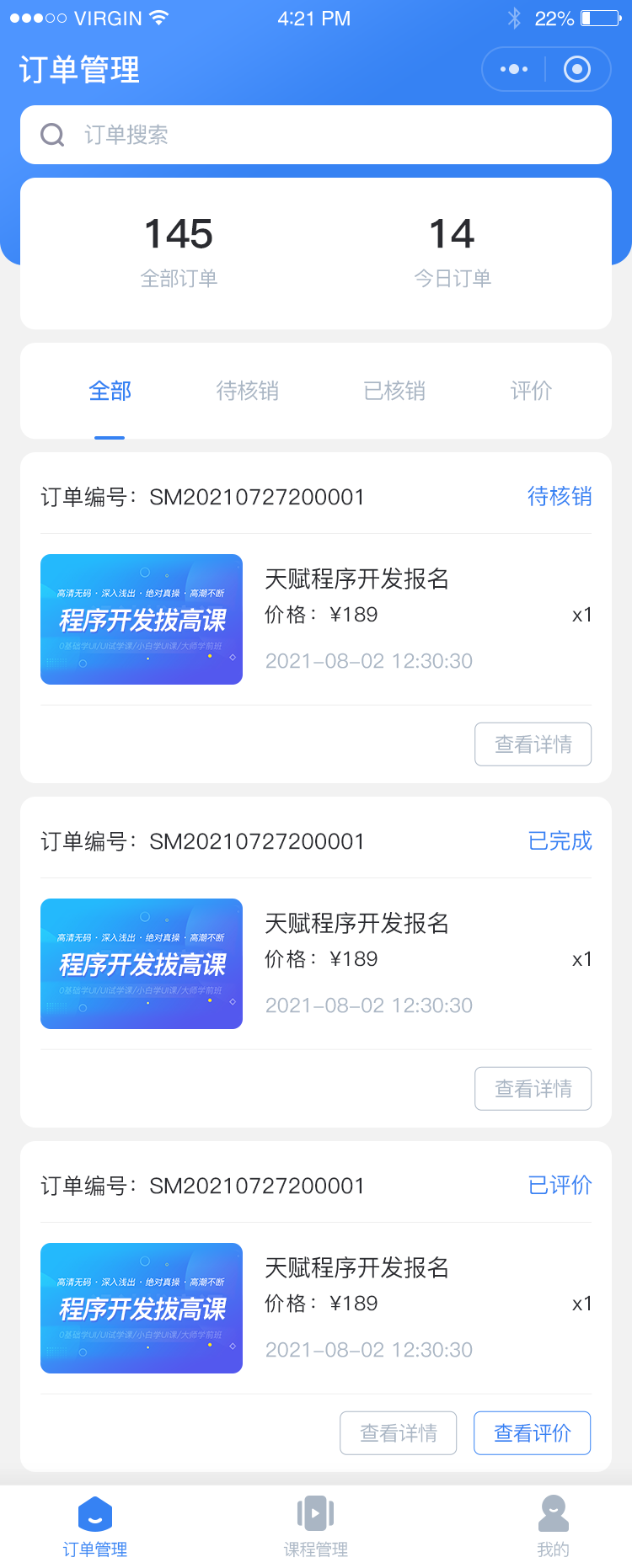
Task: Switch to the 课程管理 bottom tab
Action: click(316, 1527)
